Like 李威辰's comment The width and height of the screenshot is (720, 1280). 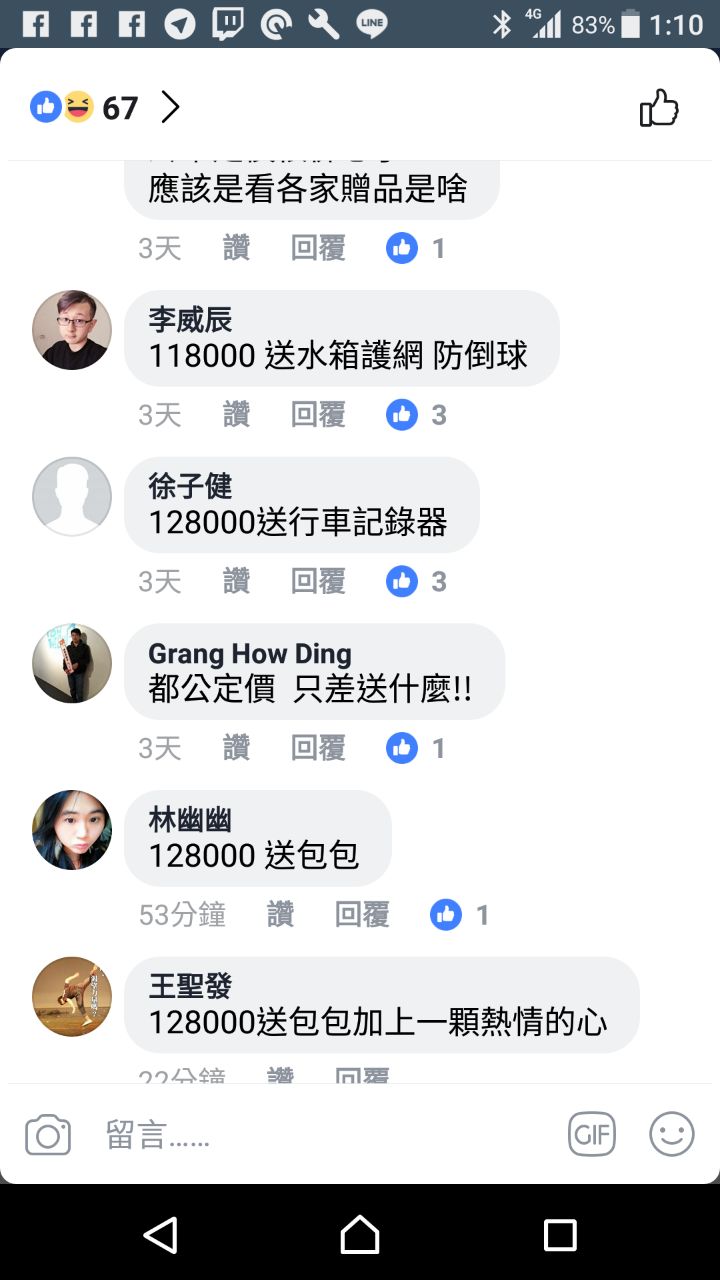[236, 415]
